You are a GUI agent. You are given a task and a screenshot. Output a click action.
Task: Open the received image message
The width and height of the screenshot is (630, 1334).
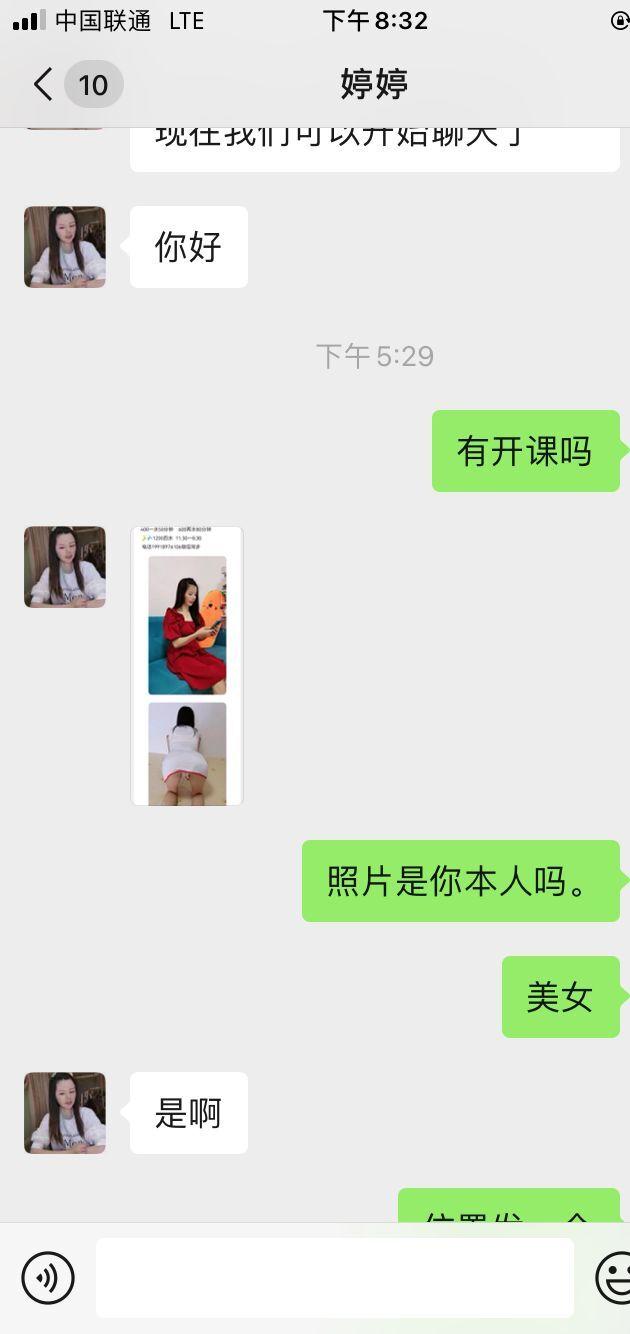(x=187, y=666)
